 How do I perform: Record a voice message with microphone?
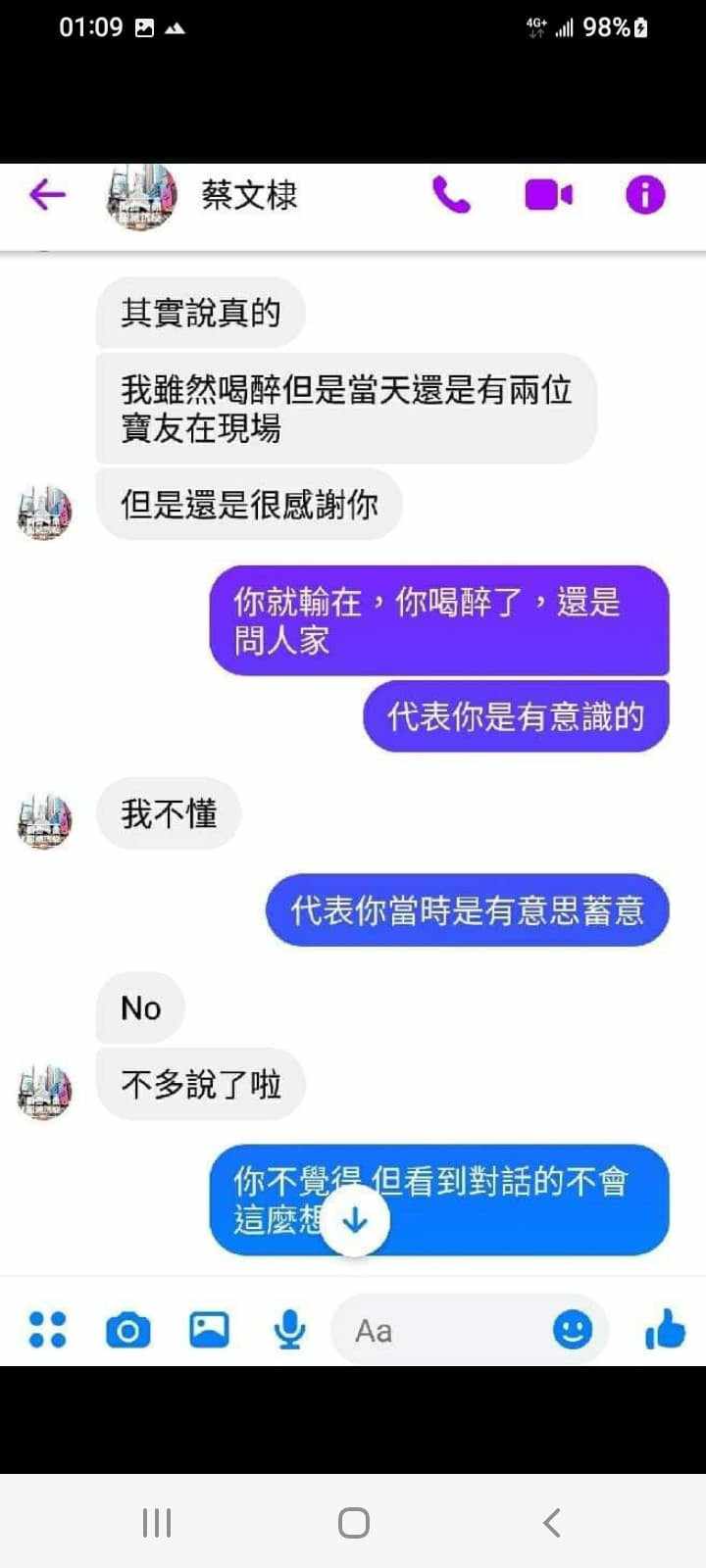click(x=289, y=1330)
